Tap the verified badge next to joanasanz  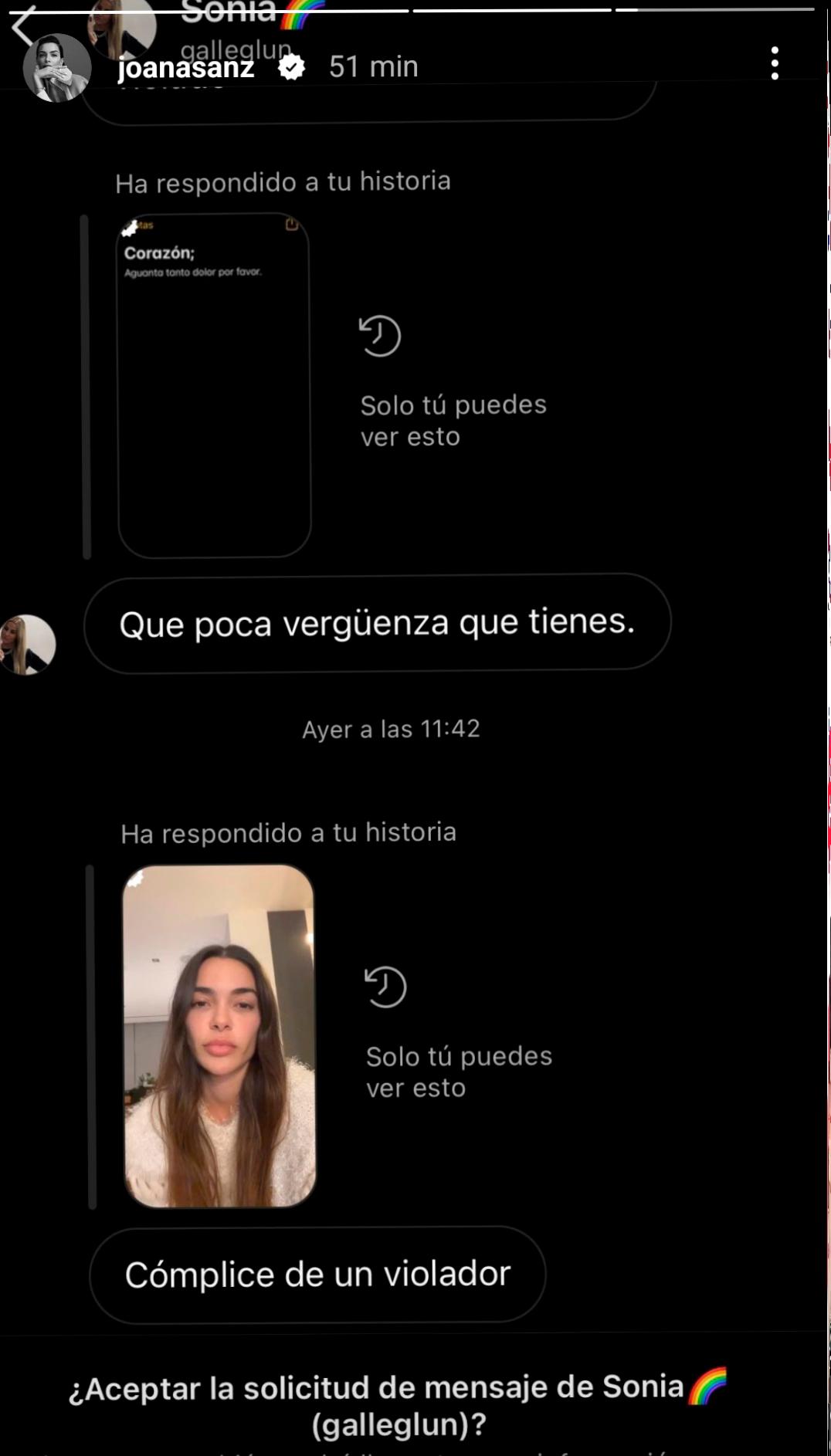(290, 68)
